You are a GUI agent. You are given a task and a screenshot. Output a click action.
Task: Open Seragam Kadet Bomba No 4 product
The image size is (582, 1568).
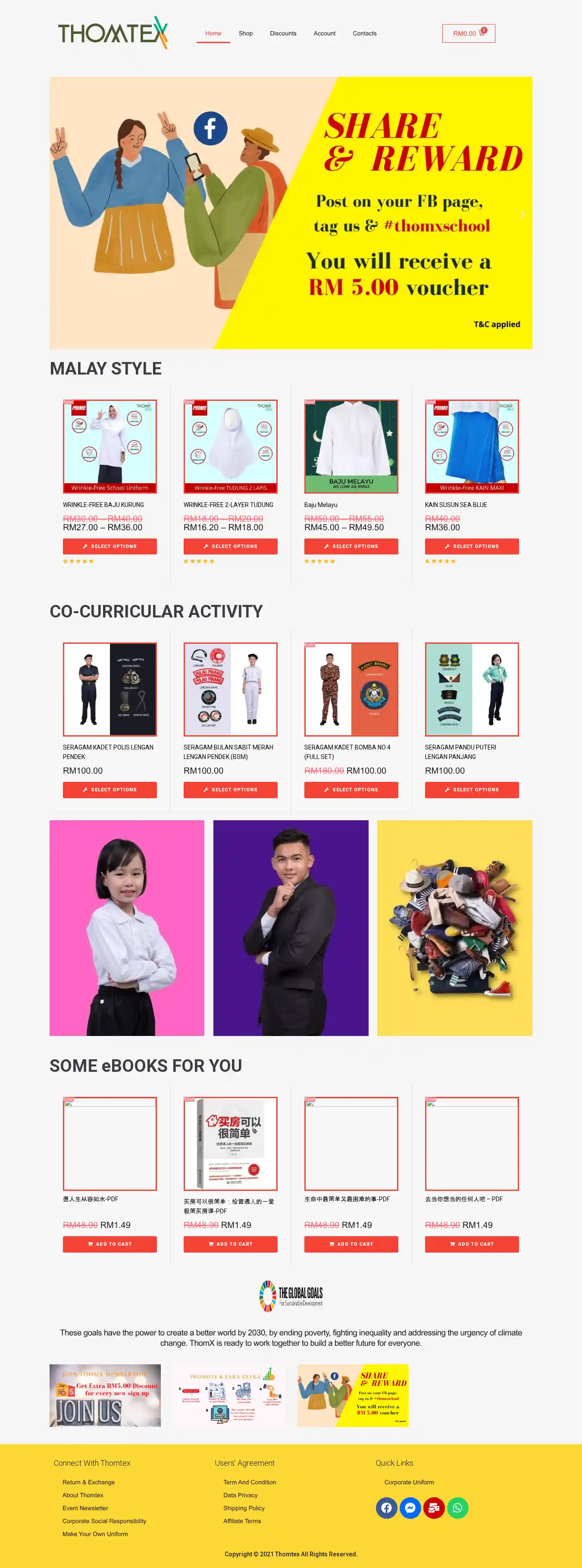pyautogui.click(x=351, y=690)
